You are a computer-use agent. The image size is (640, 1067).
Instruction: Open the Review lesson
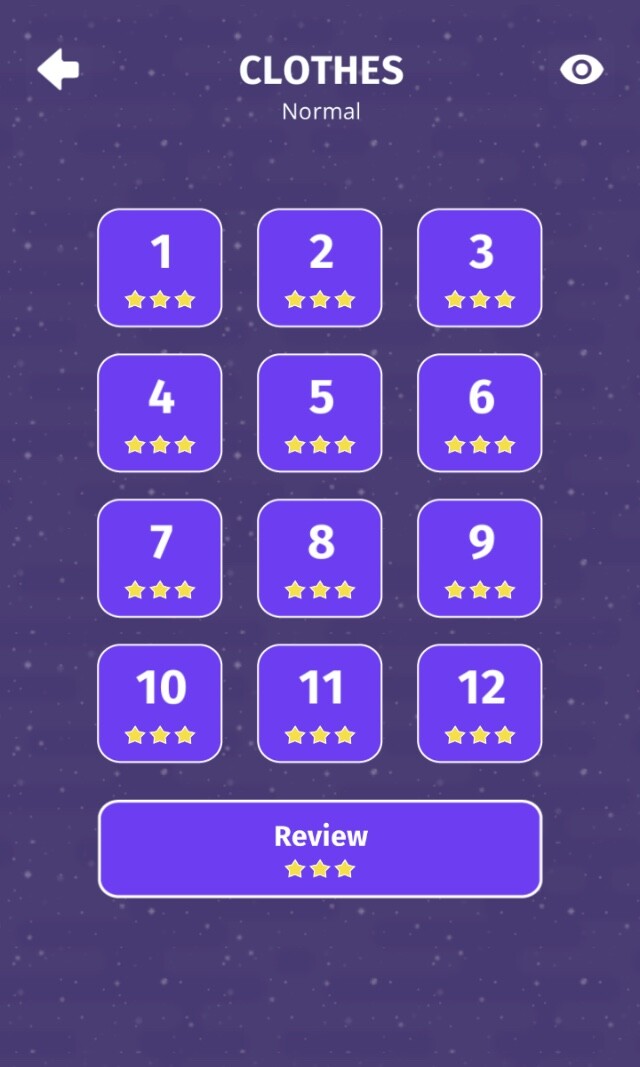click(320, 848)
